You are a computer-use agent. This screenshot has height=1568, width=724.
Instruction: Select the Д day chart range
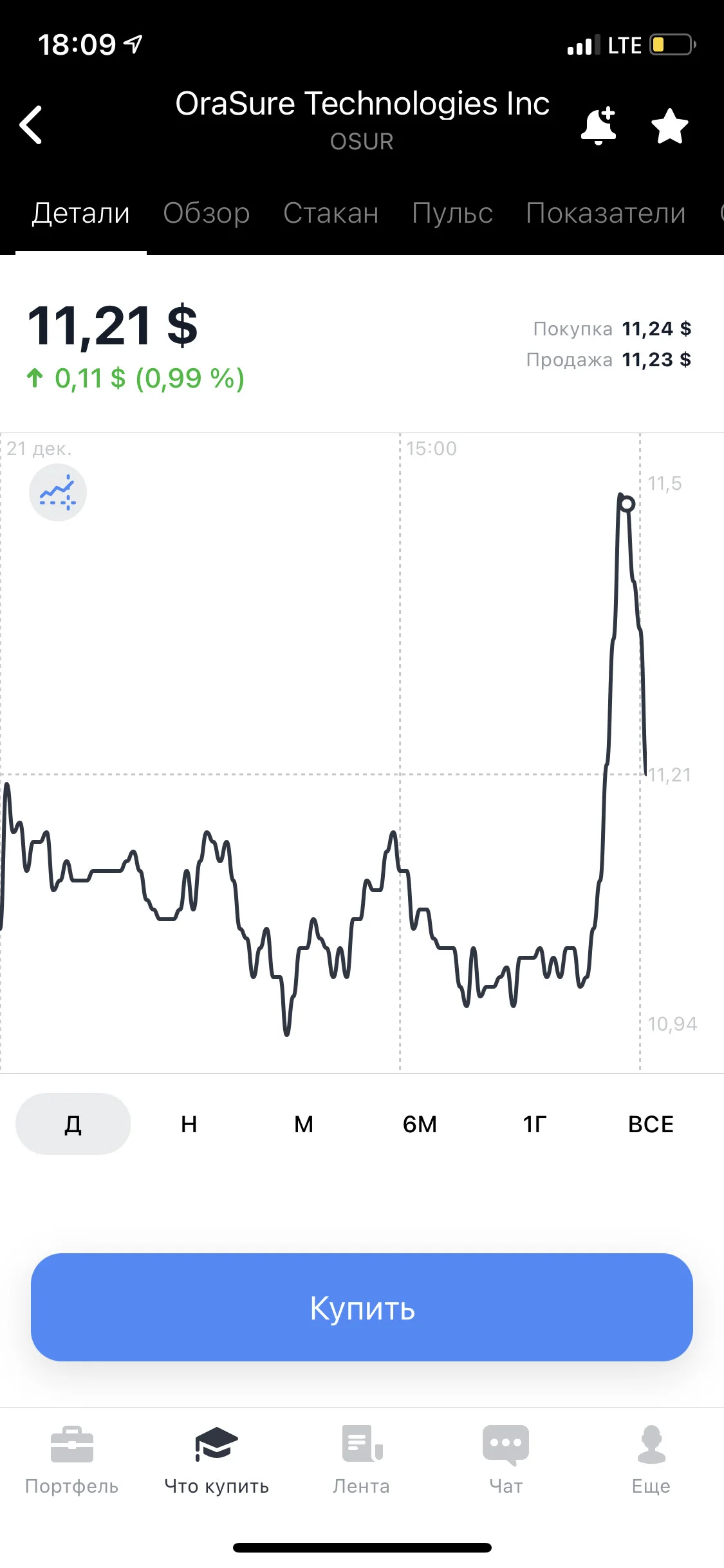click(x=73, y=1124)
